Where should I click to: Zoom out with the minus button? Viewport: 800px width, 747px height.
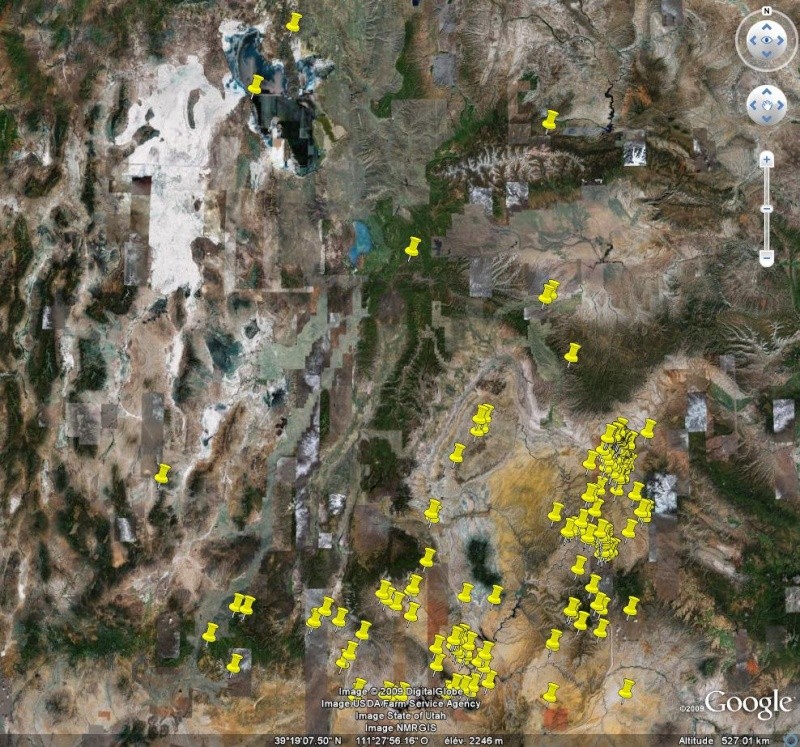(766, 258)
